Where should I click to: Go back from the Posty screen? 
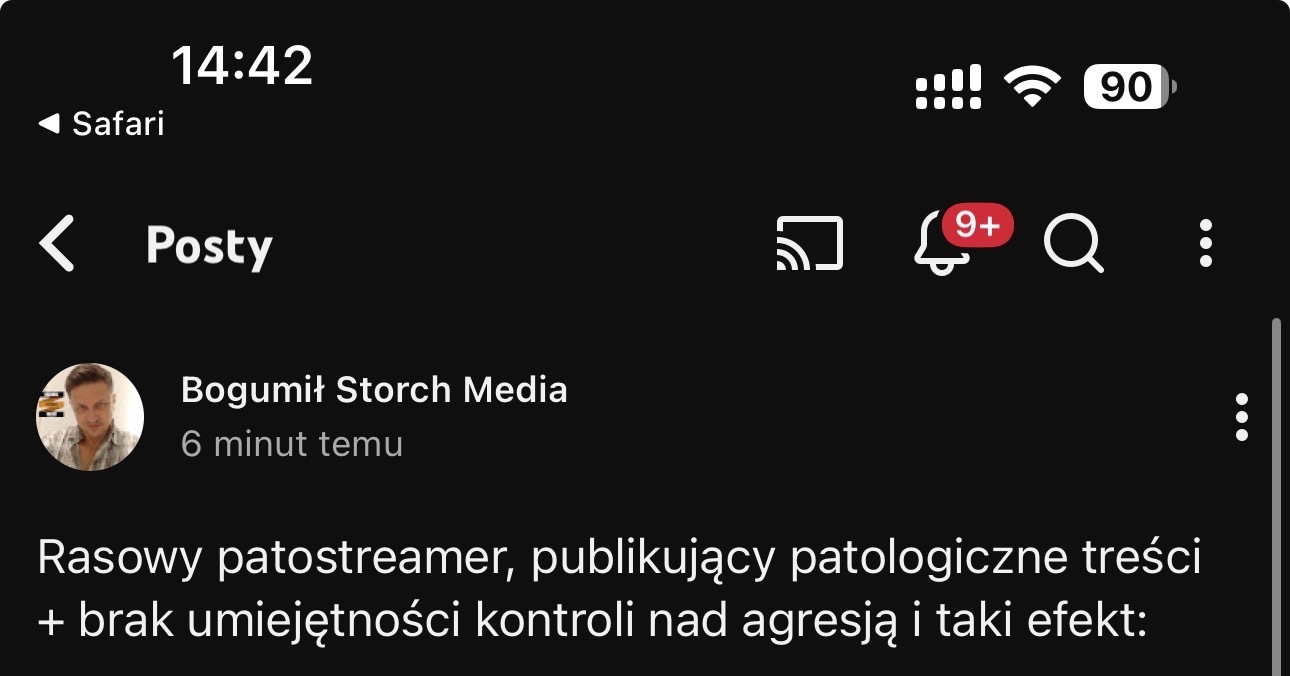58,244
